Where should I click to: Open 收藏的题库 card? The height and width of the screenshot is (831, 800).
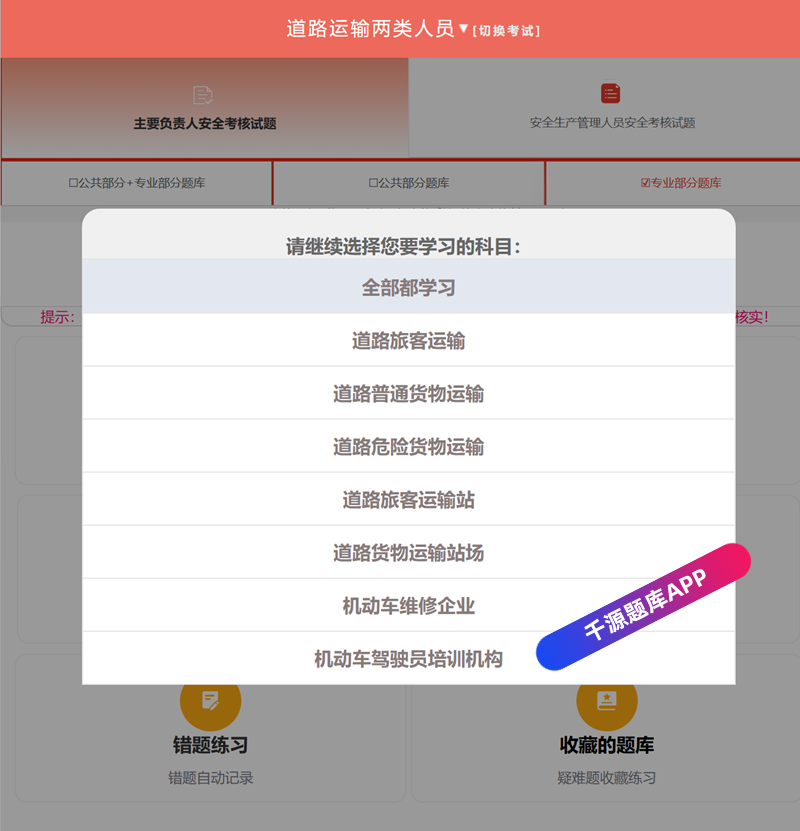point(606,745)
